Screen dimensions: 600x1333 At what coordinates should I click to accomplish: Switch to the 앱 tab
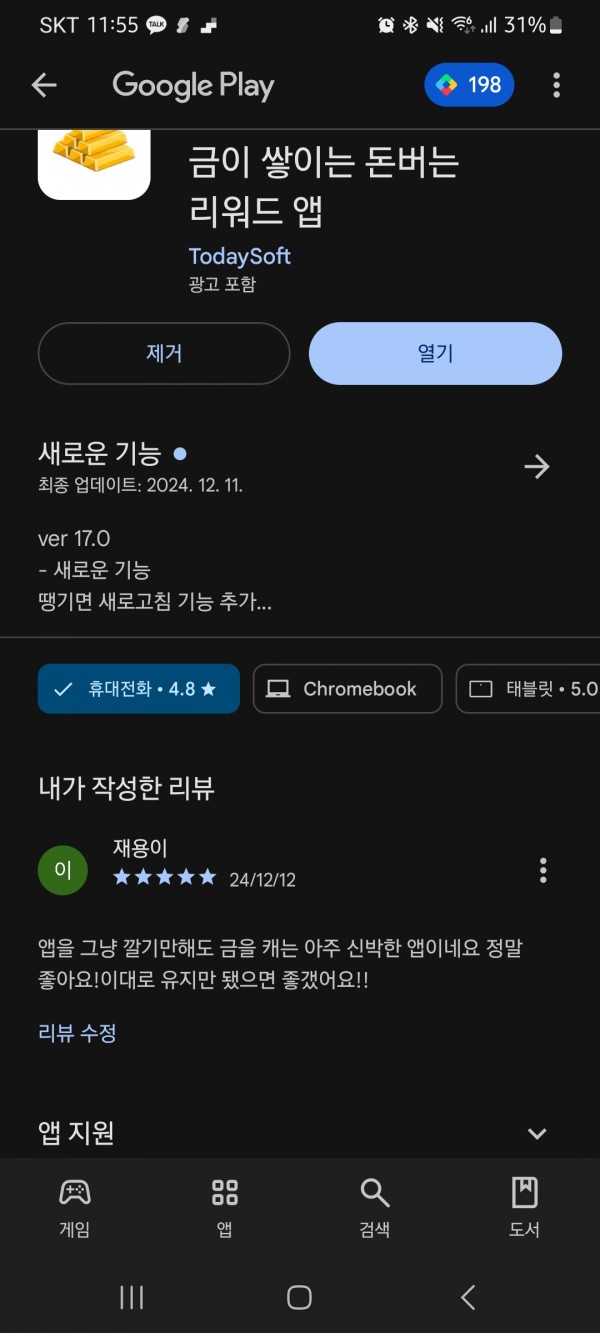225,1207
